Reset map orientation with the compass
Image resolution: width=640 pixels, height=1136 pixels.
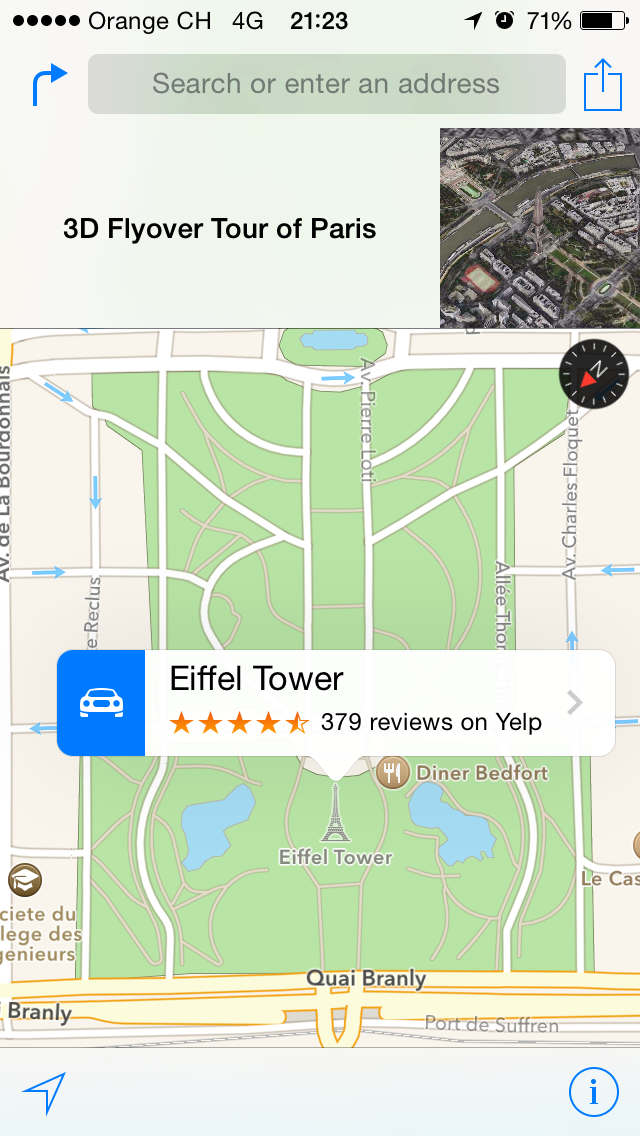593,373
